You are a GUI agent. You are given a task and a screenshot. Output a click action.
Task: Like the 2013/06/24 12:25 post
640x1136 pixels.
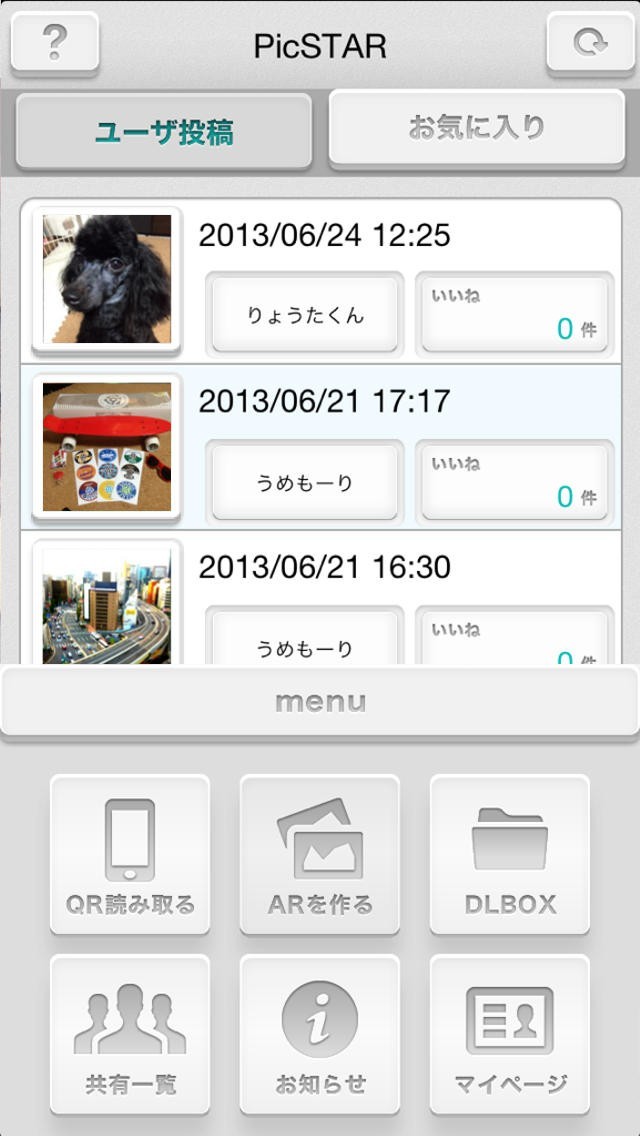tap(514, 315)
